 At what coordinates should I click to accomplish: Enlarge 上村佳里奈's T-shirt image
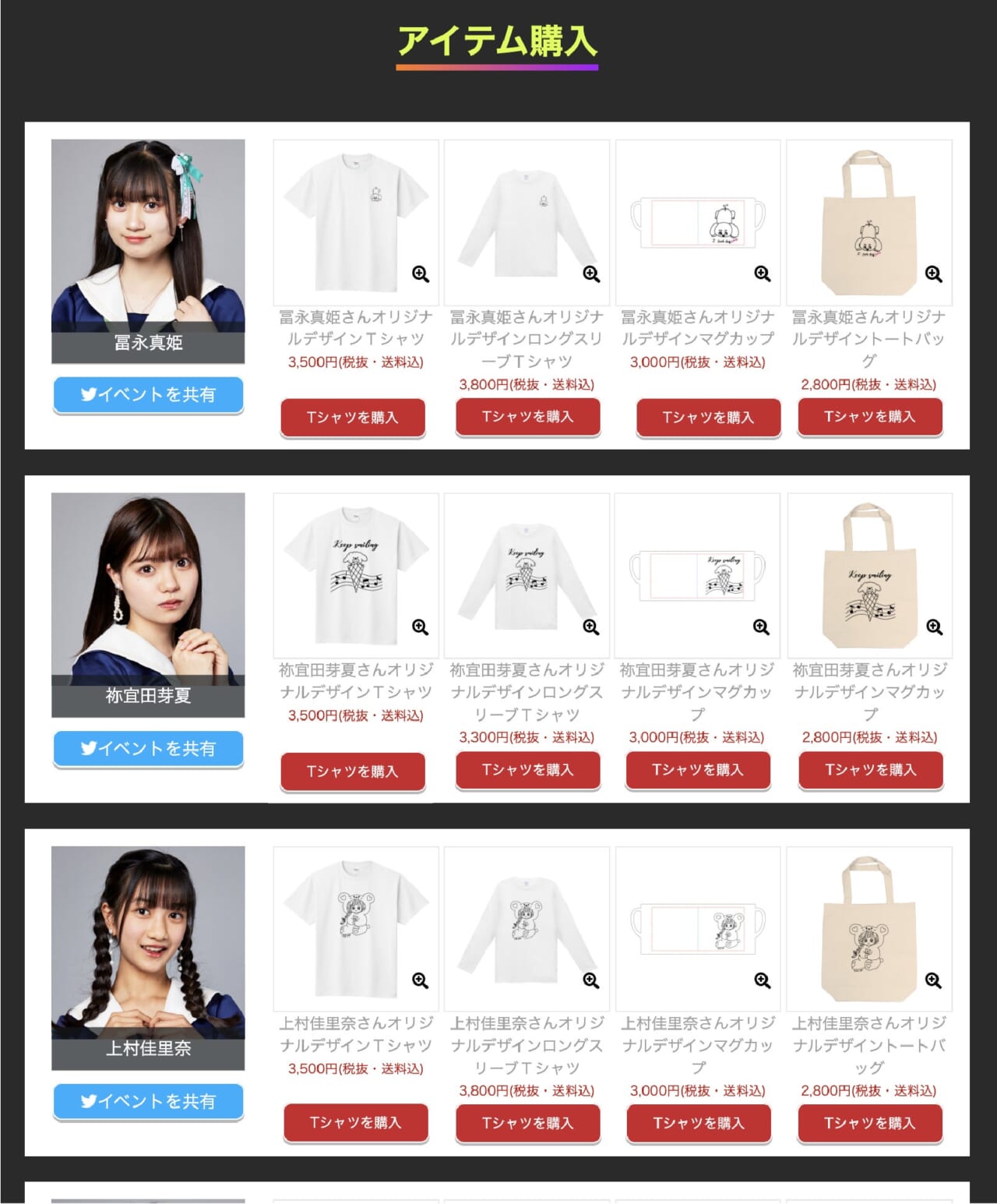421,980
